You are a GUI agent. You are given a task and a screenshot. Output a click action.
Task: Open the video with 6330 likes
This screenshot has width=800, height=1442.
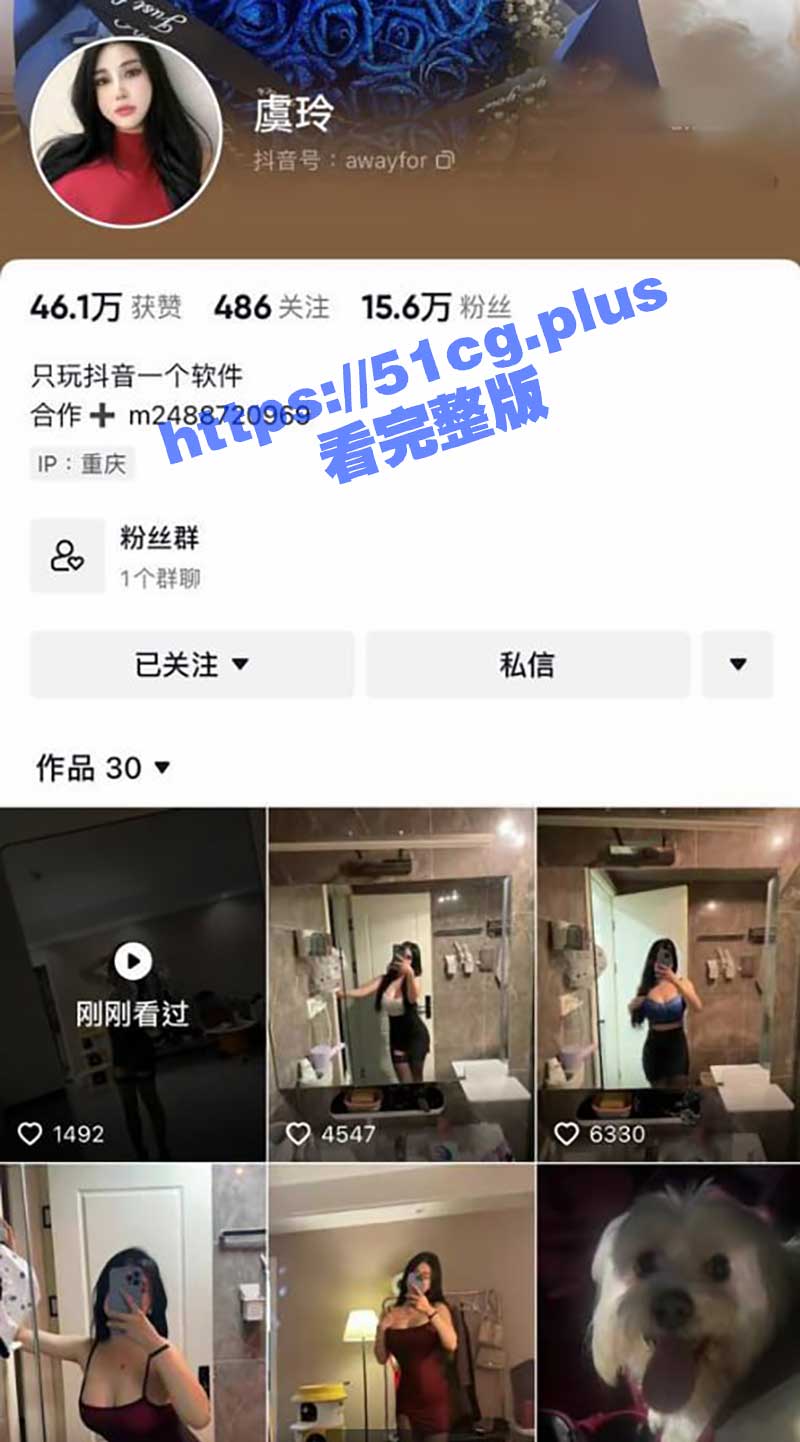click(x=668, y=985)
